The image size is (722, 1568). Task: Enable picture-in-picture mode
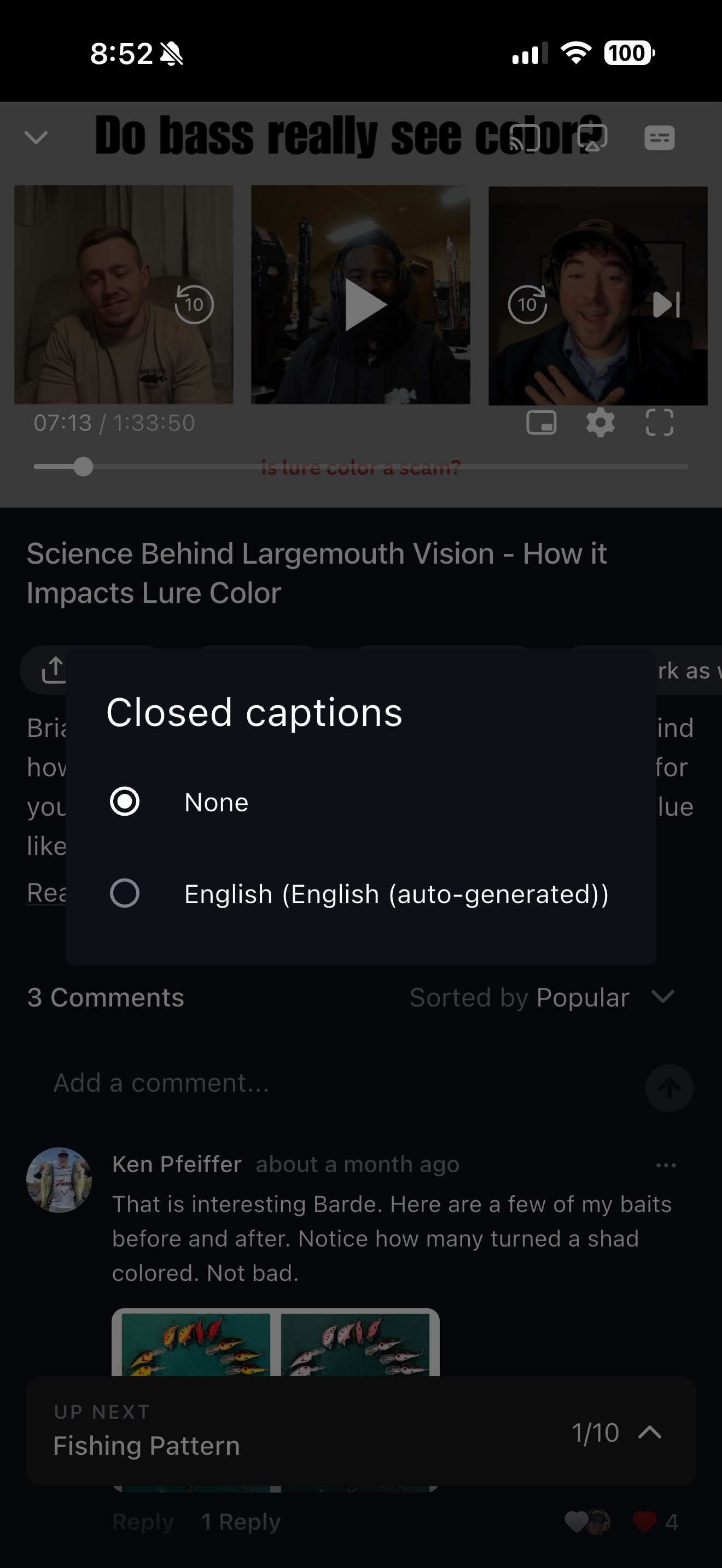pos(541,423)
